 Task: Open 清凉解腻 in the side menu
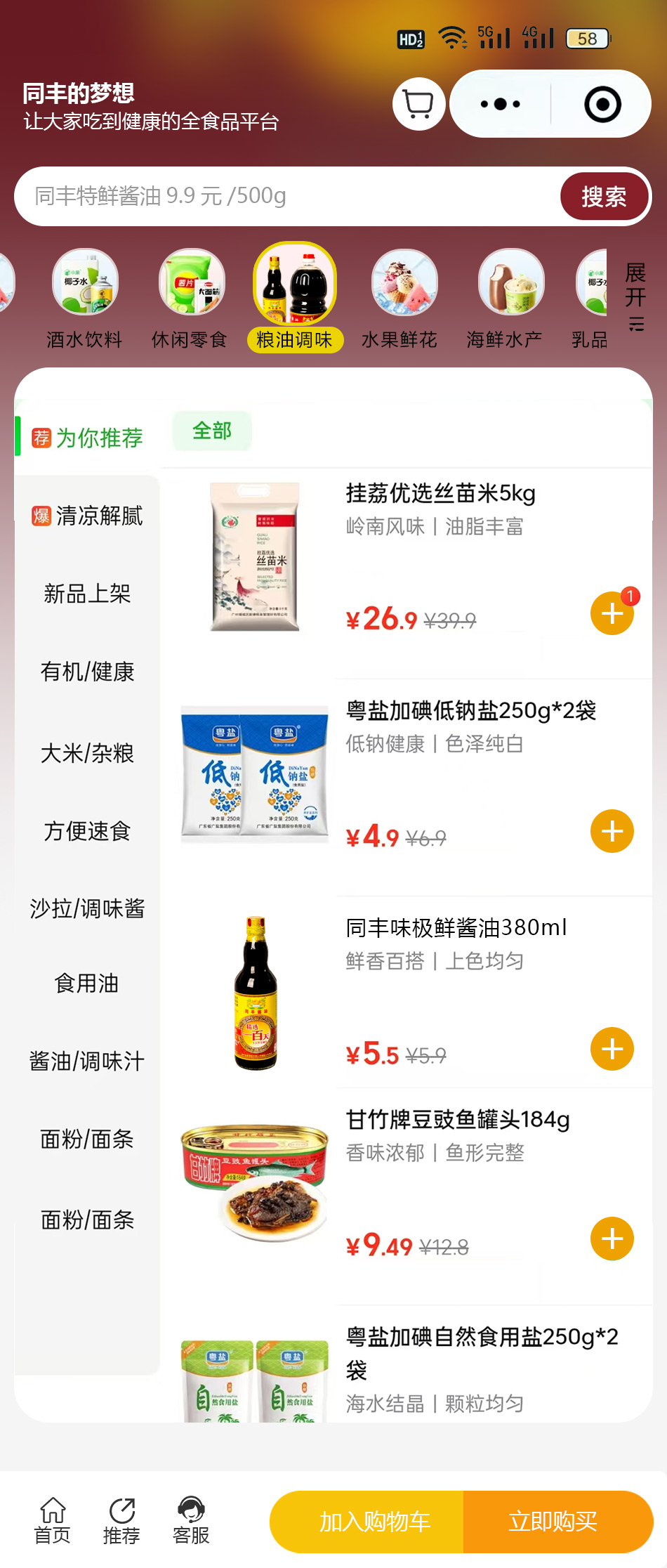point(88,516)
